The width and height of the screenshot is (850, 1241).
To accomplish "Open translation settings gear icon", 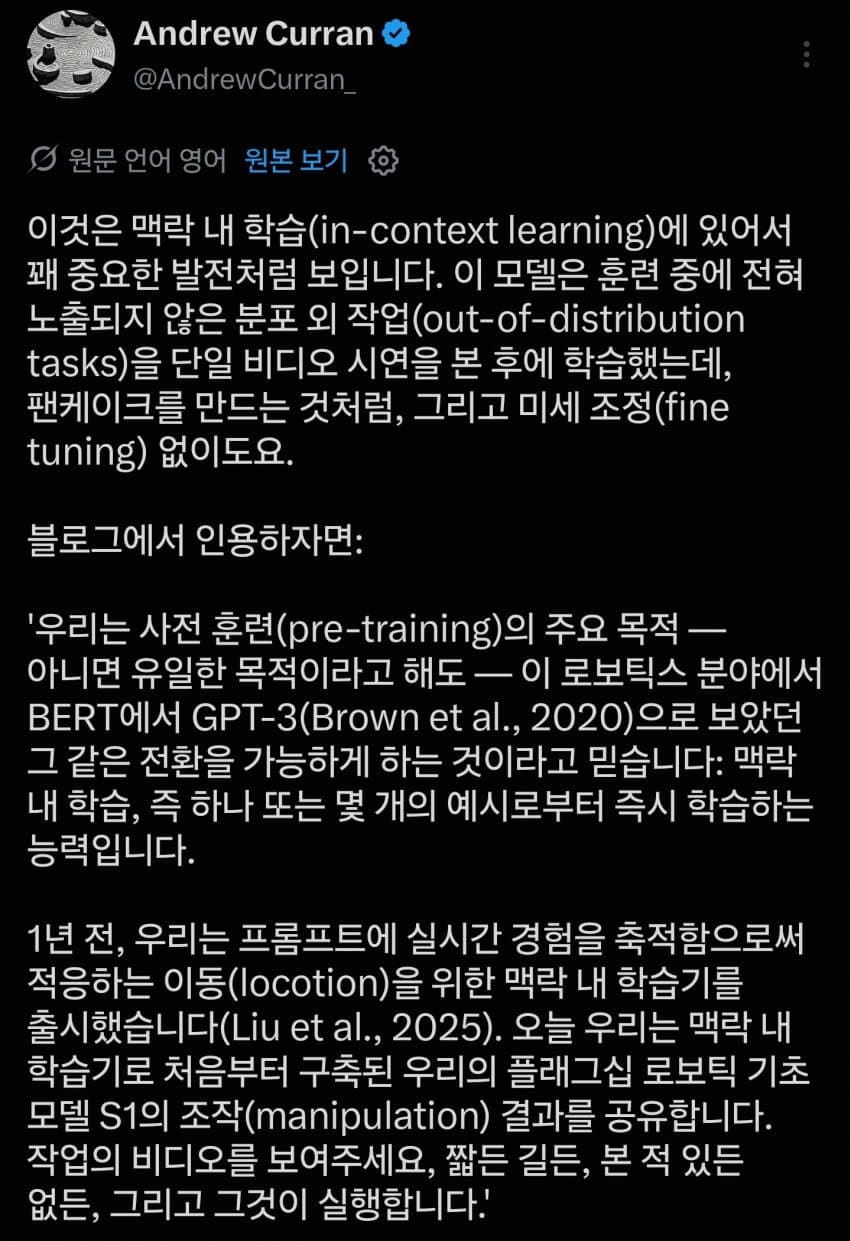I will coord(384,161).
